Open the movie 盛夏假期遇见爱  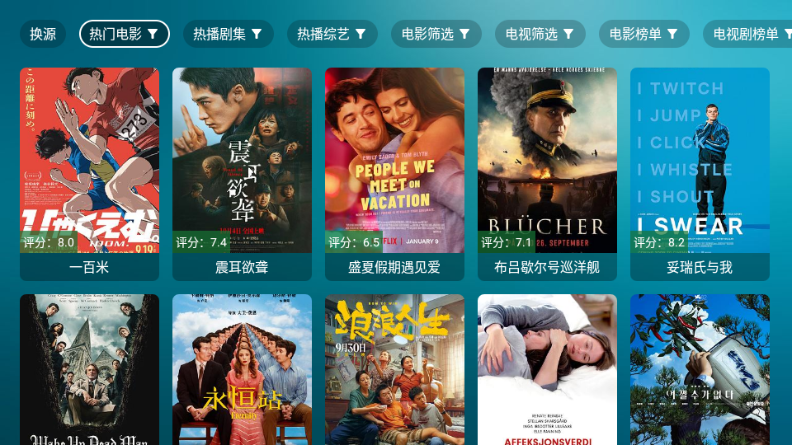click(x=394, y=172)
